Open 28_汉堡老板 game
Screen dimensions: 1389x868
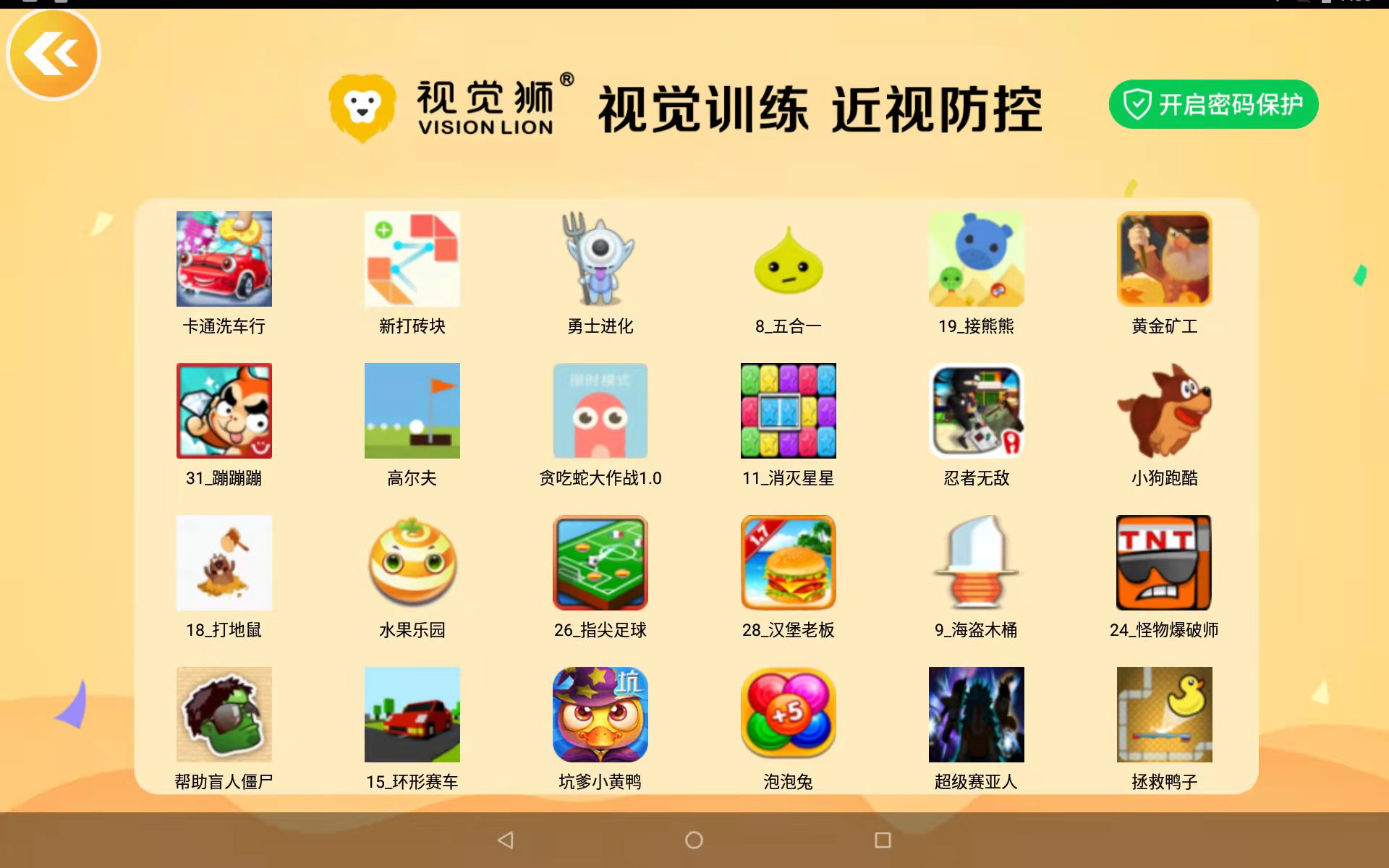click(788, 563)
